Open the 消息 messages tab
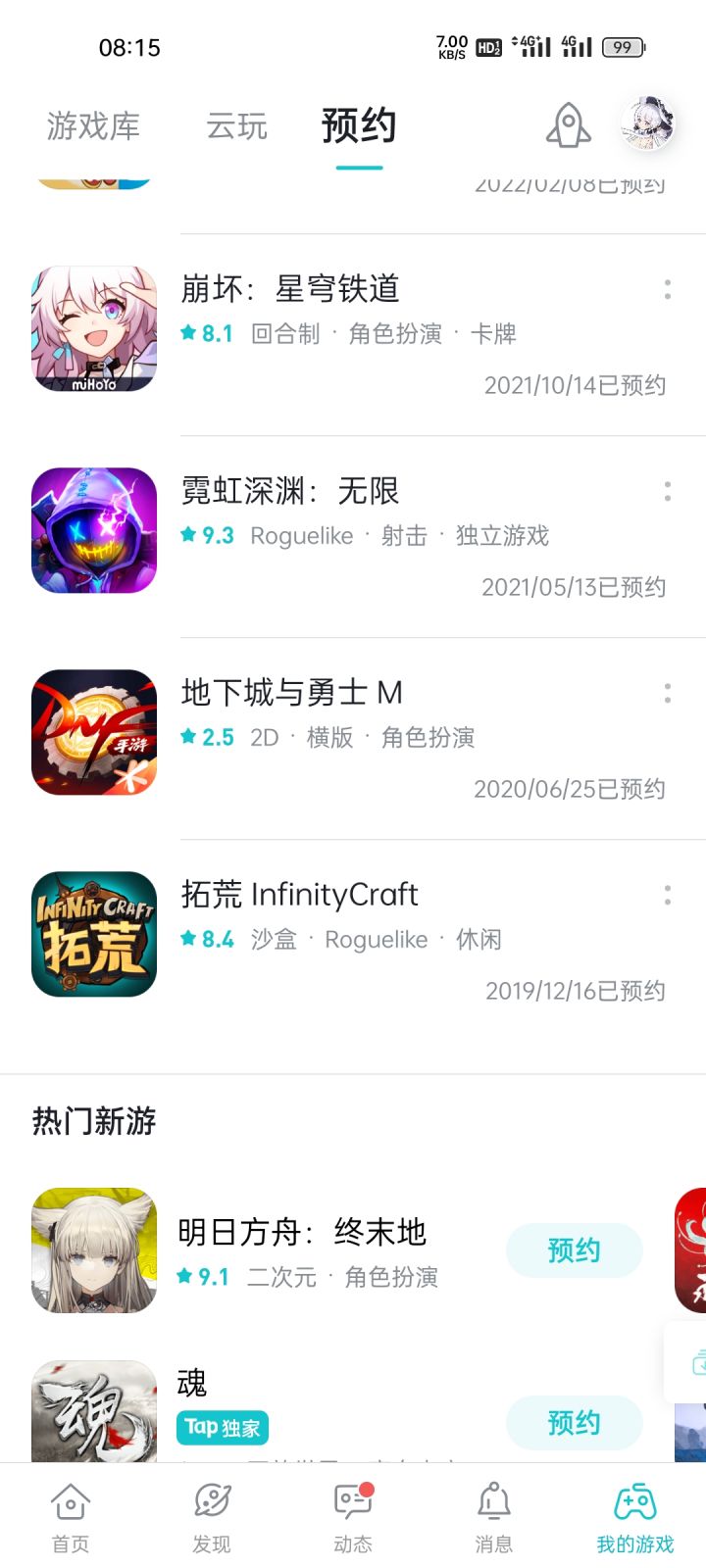This screenshot has height=1568, width=706. (x=494, y=1517)
